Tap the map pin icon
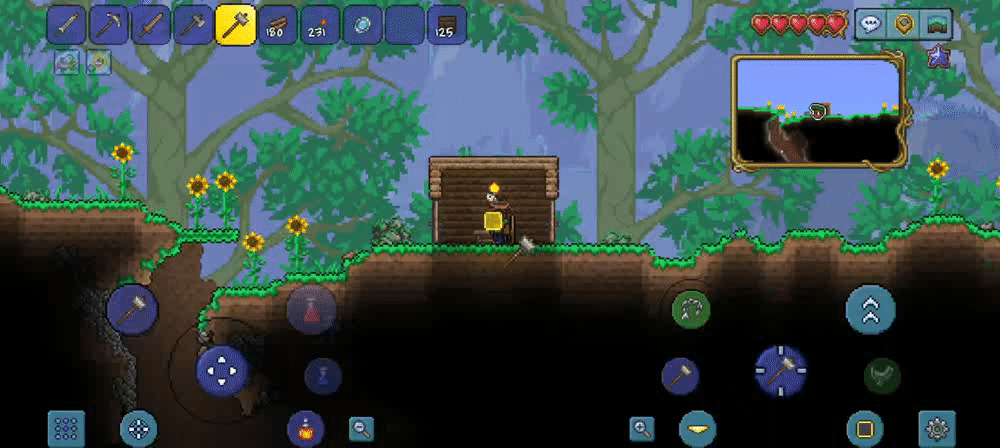1000x448 pixels. pyautogui.click(x=904, y=25)
